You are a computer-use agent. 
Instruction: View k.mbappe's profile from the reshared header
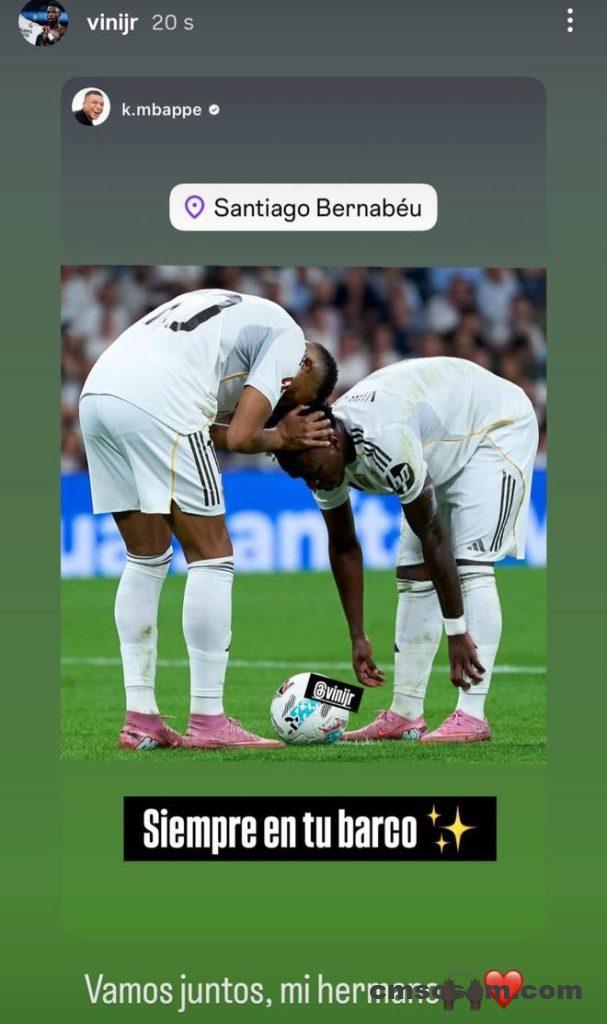[x=162, y=109]
